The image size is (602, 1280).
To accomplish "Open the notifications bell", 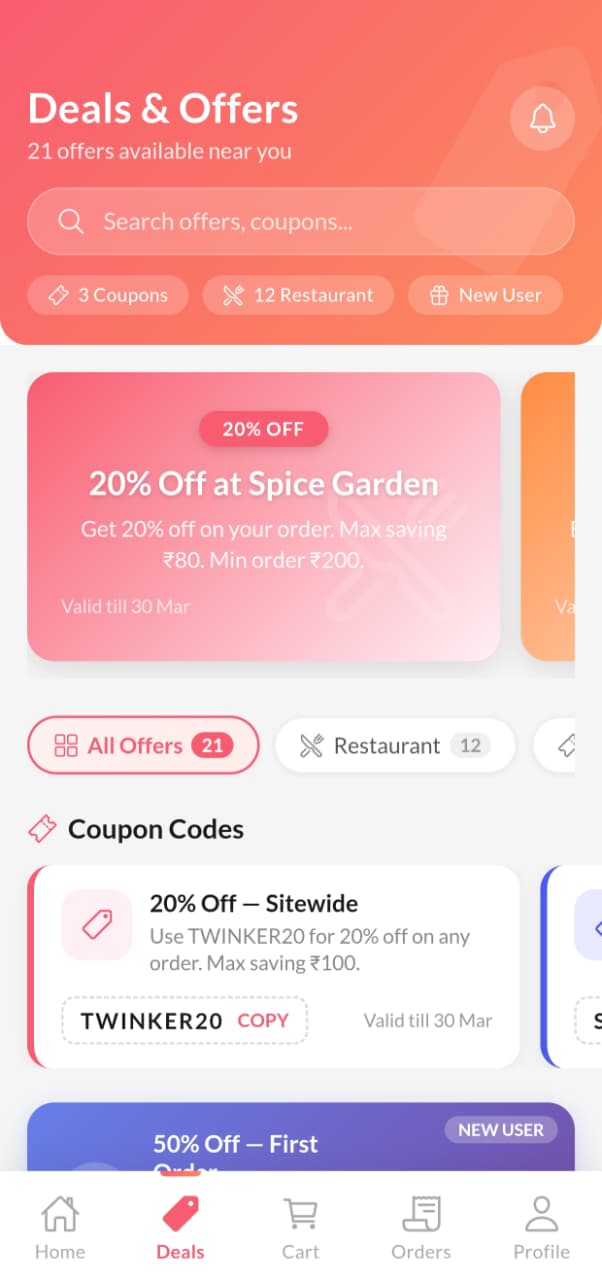I will click(x=542, y=119).
